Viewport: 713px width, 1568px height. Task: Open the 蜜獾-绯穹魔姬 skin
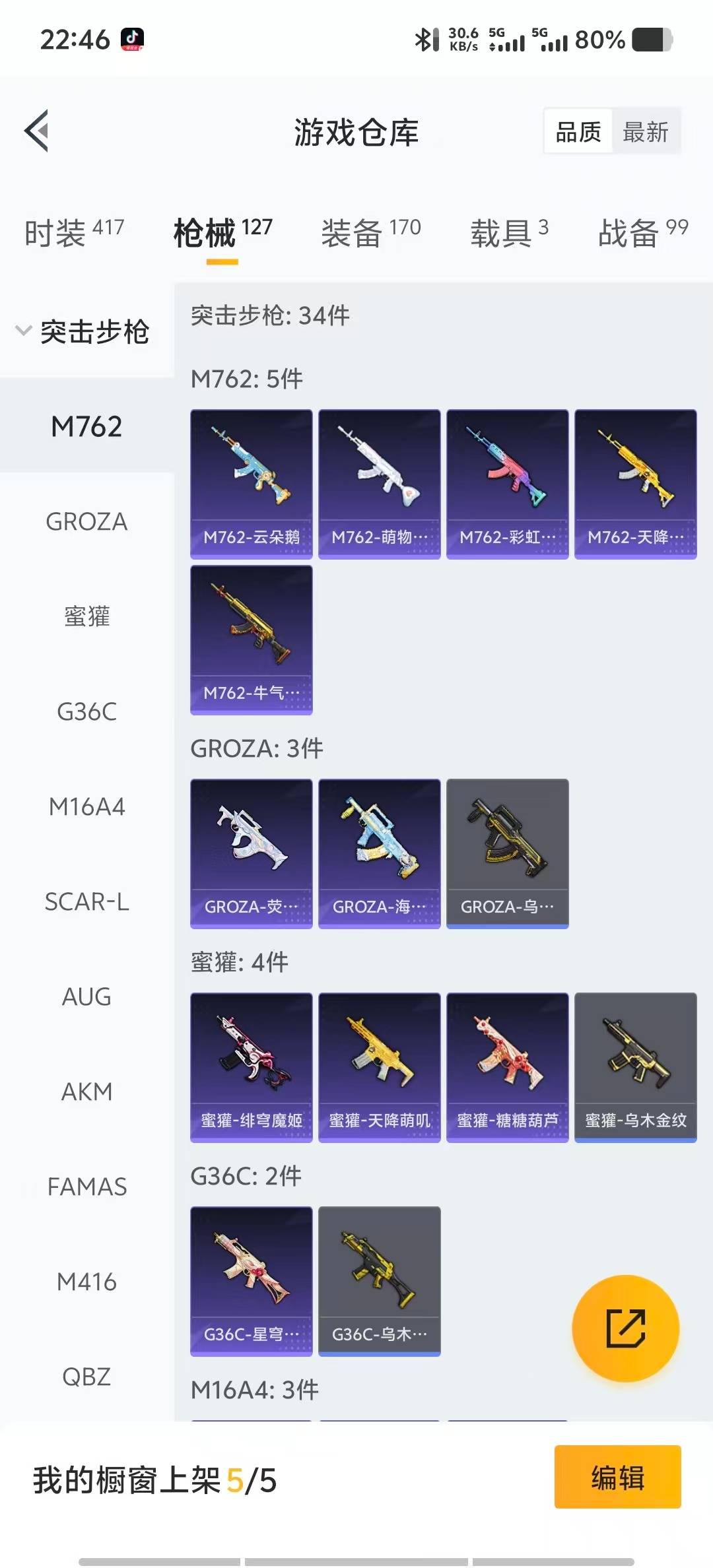(x=251, y=1067)
